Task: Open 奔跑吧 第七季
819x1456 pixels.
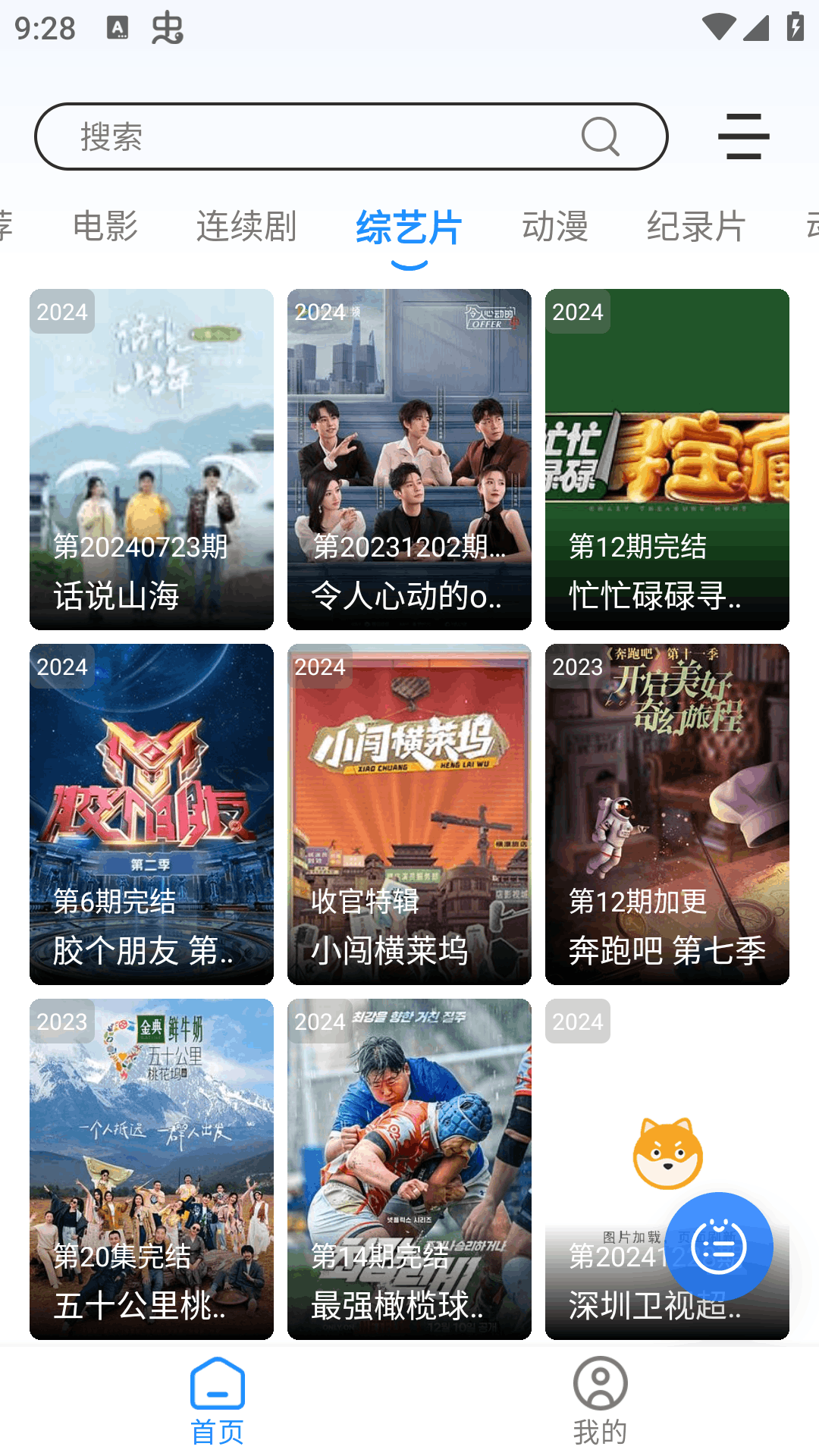Action: [667, 814]
